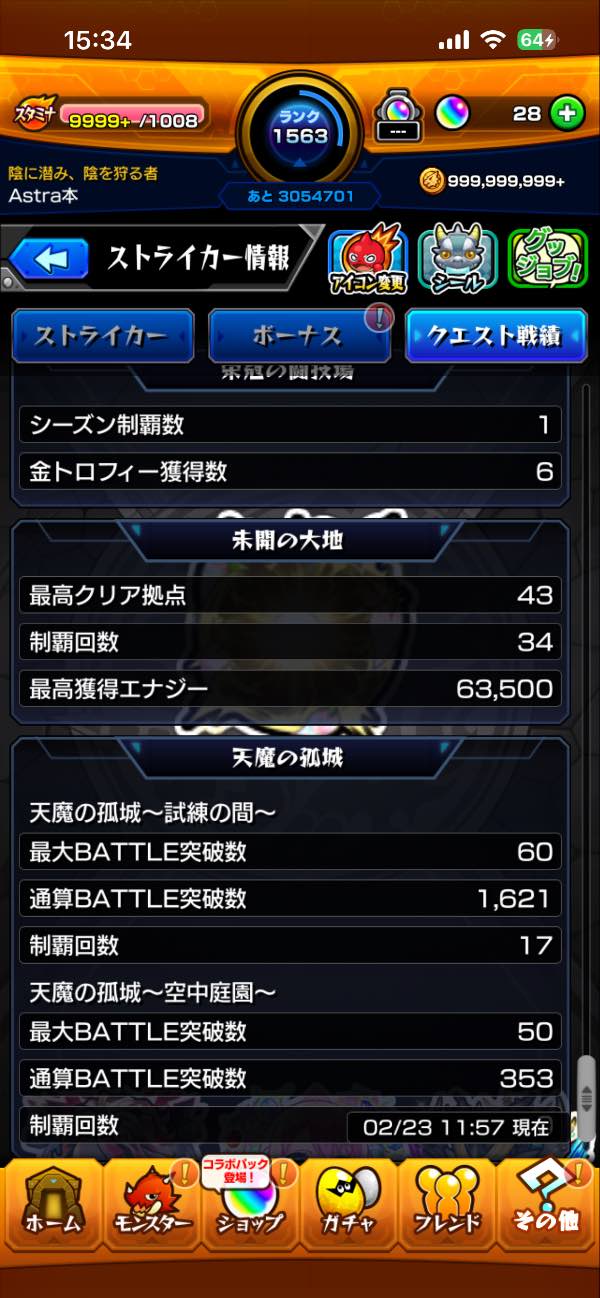600x1298 pixels.
Task: Select the クエスト戦績 tab
Action: (495, 336)
